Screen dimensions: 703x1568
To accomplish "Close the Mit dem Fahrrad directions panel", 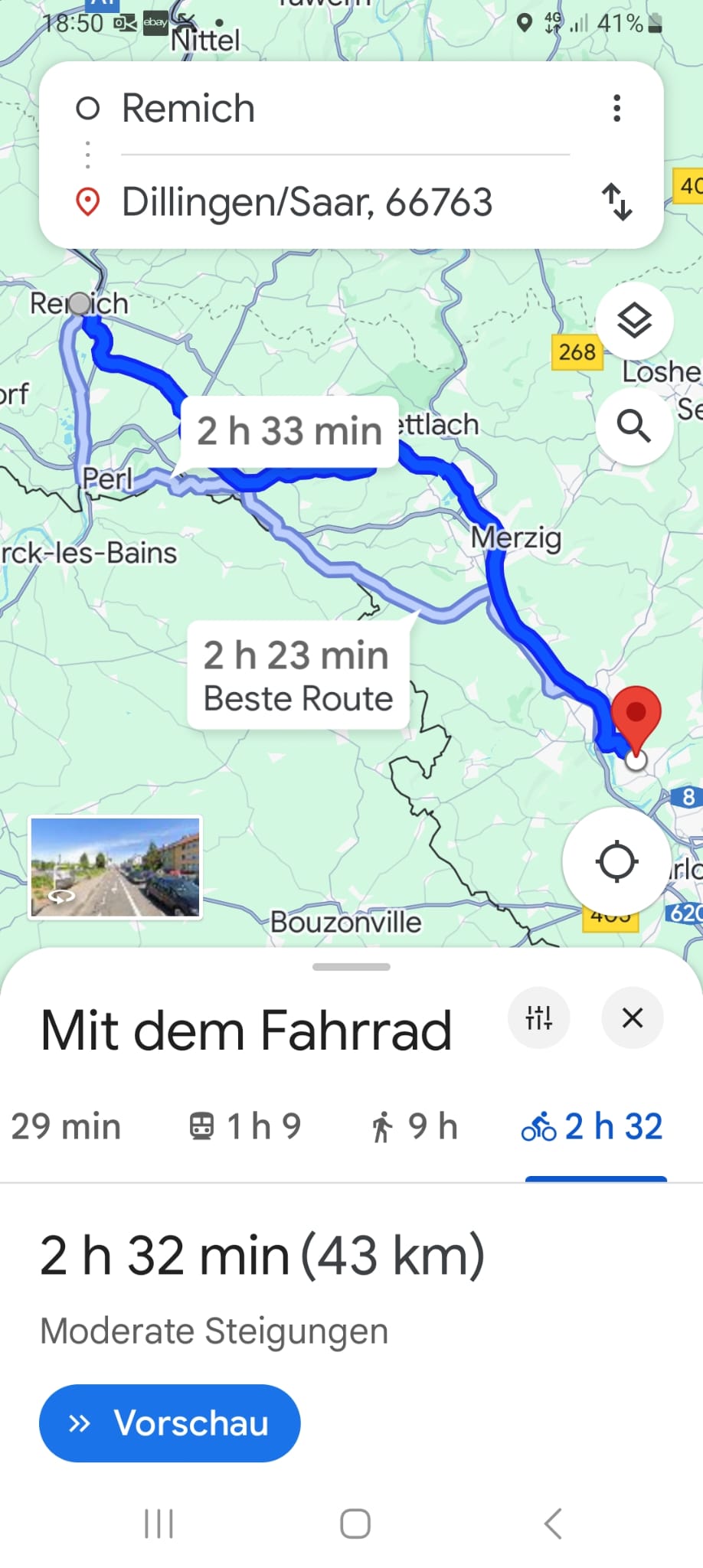I will pos(633,1018).
